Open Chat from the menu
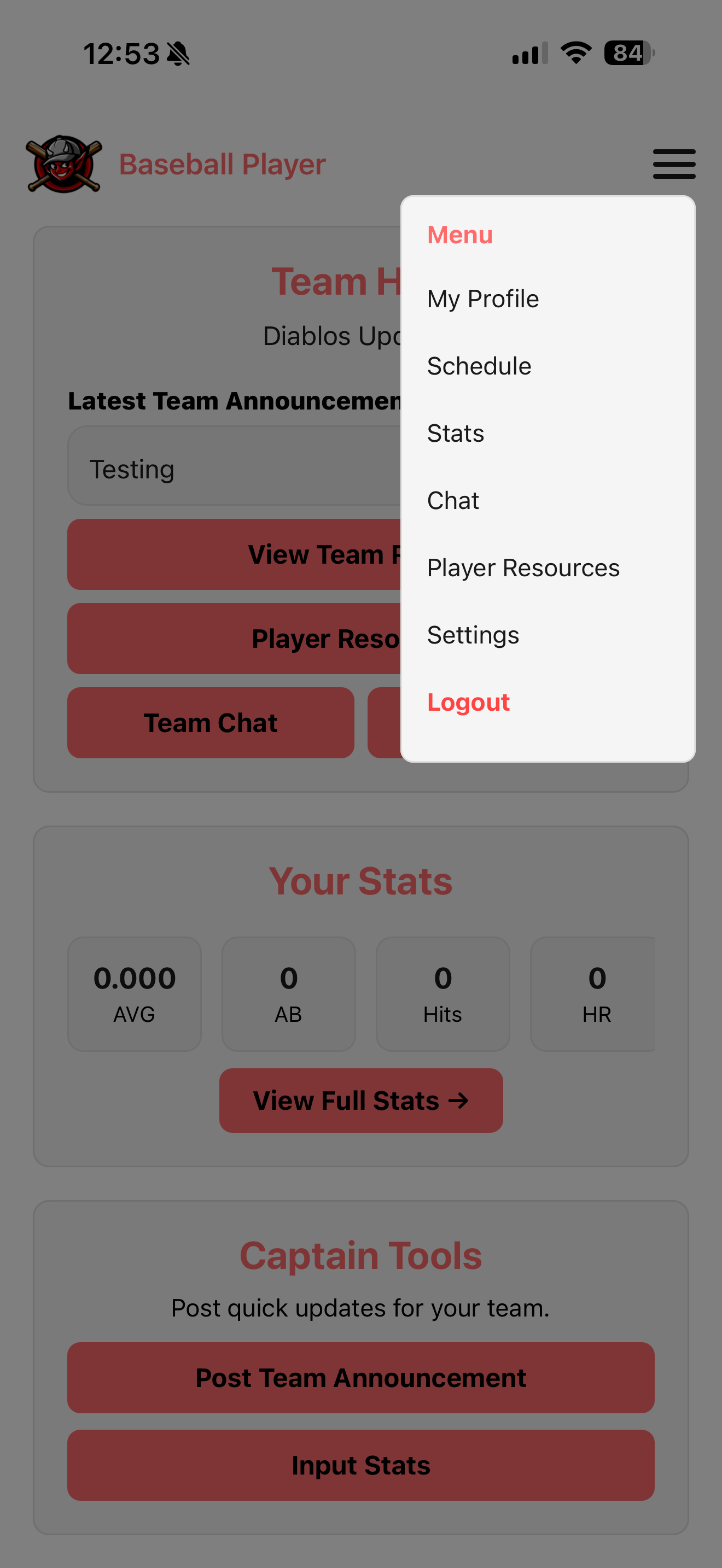Screen dimensions: 722x1568 coord(452,500)
